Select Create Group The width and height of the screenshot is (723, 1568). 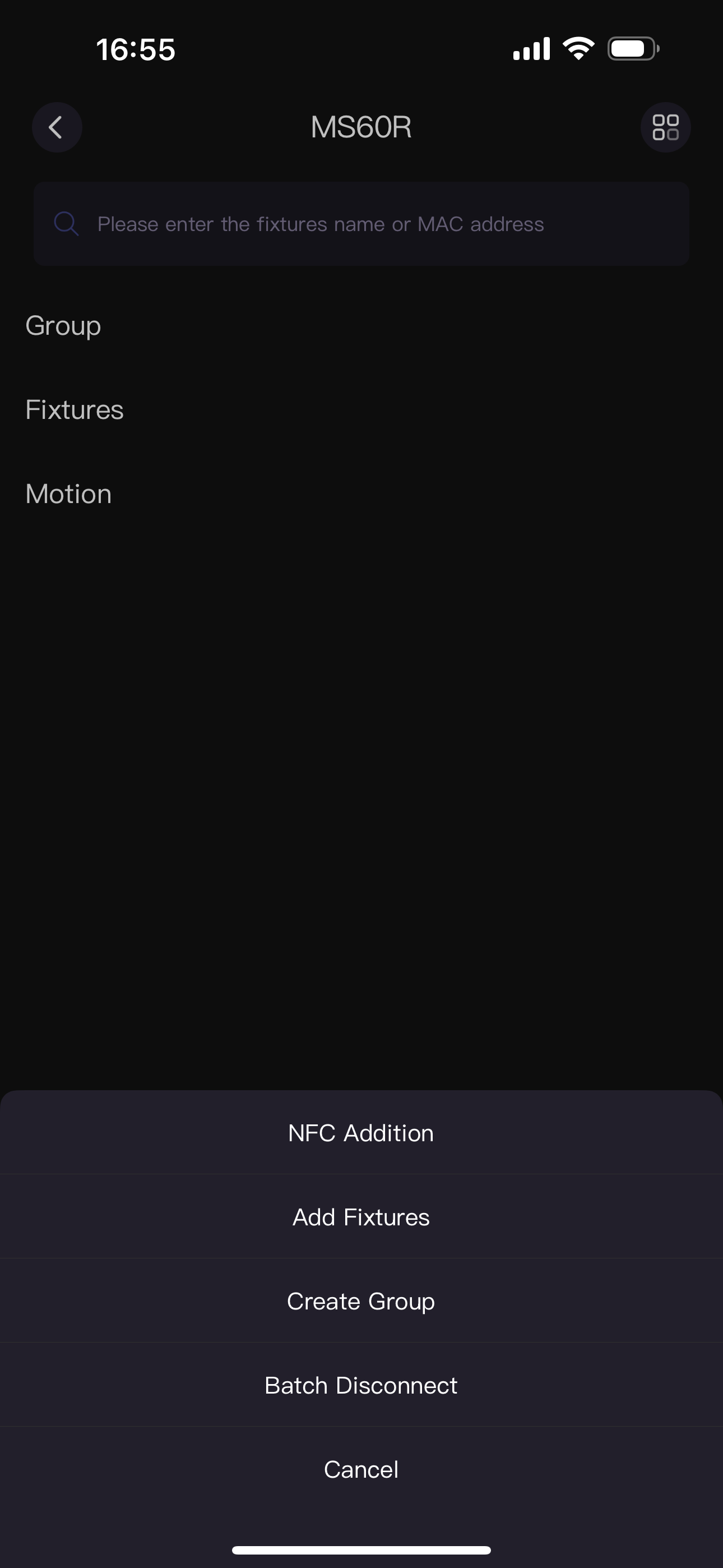tap(361, 1301)
